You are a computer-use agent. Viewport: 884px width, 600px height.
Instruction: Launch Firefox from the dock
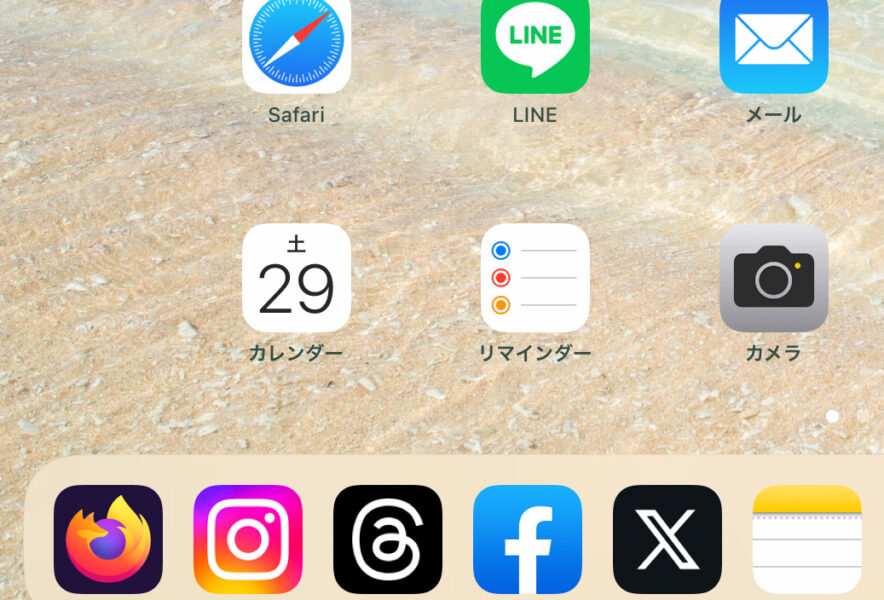tap(108, 540)
